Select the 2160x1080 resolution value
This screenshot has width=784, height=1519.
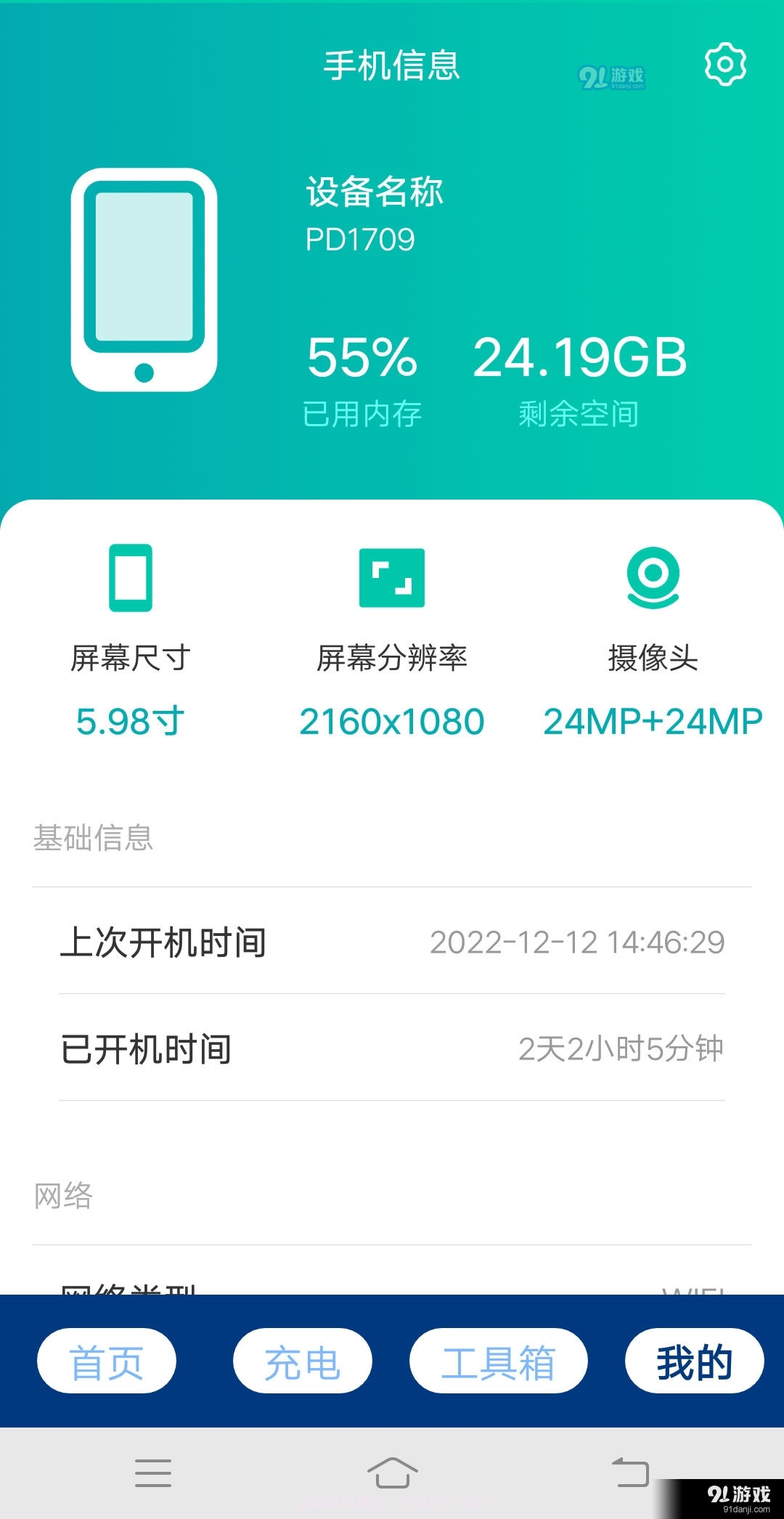[x=391, y=720]
